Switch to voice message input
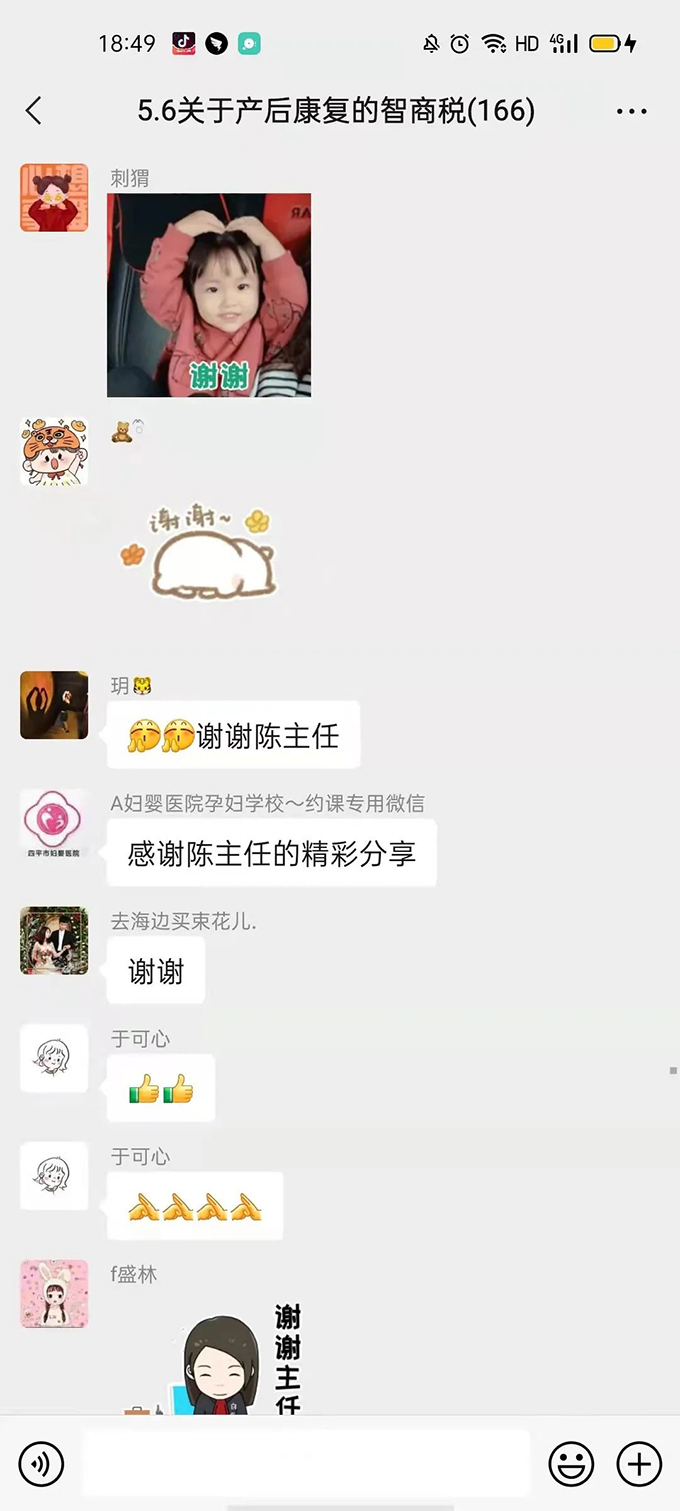 tap(41, 1464)
